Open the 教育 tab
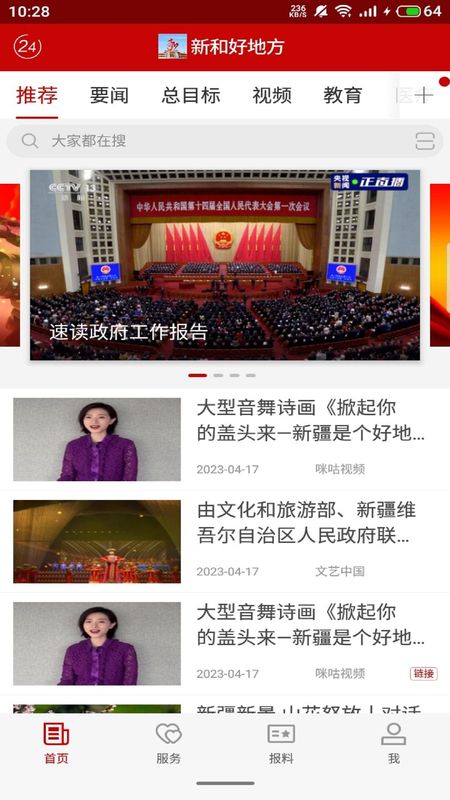450x800 pixels. point(343,95)
